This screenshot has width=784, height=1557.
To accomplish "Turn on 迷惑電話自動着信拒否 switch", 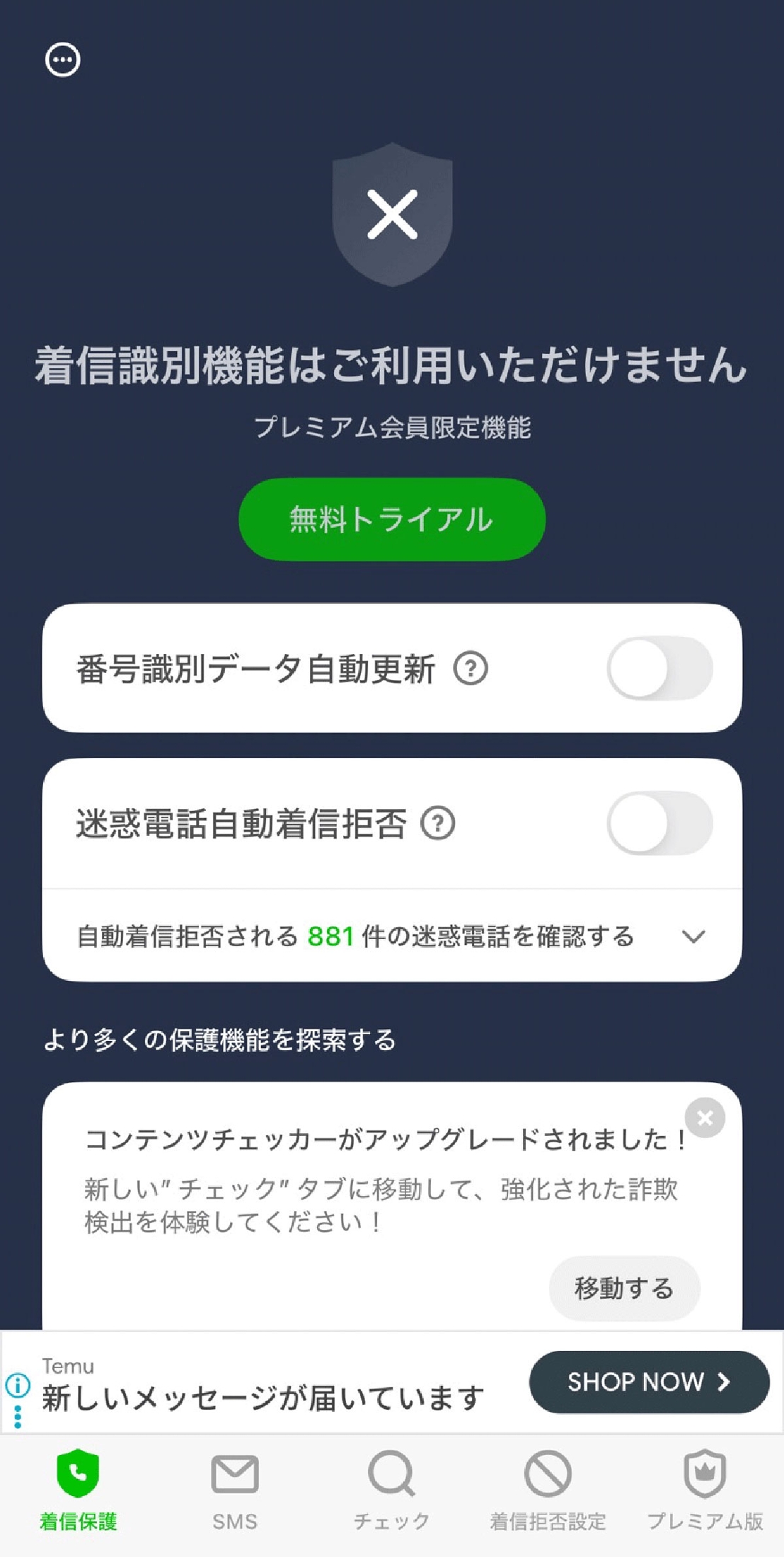I will (659, 823).
